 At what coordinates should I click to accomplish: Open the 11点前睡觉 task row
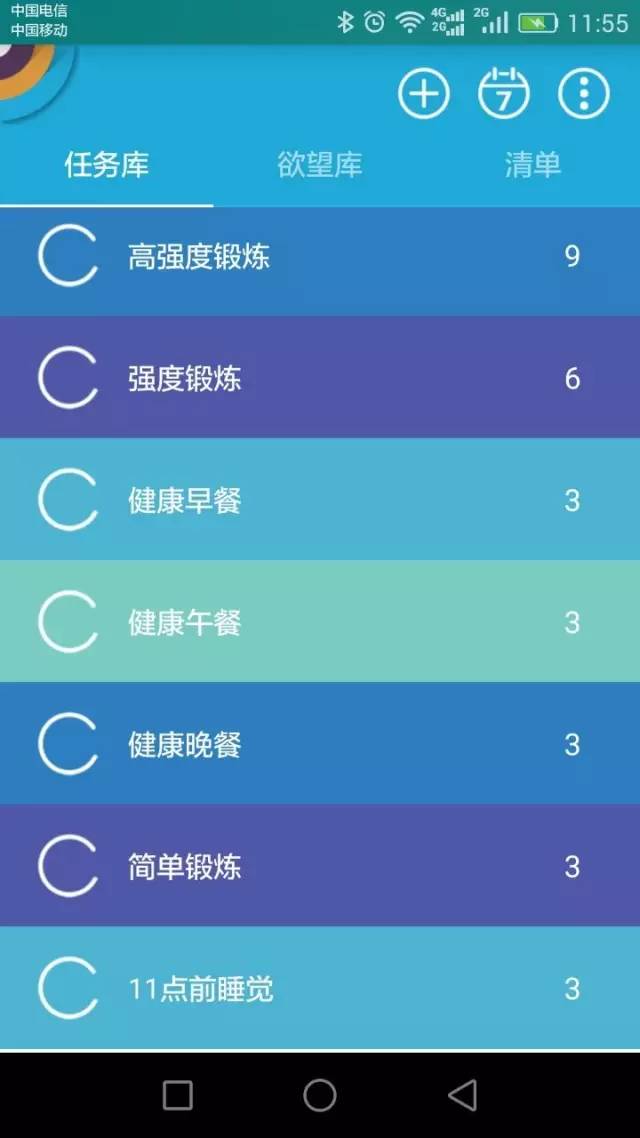pyautogui.click(x=320, y=988)
